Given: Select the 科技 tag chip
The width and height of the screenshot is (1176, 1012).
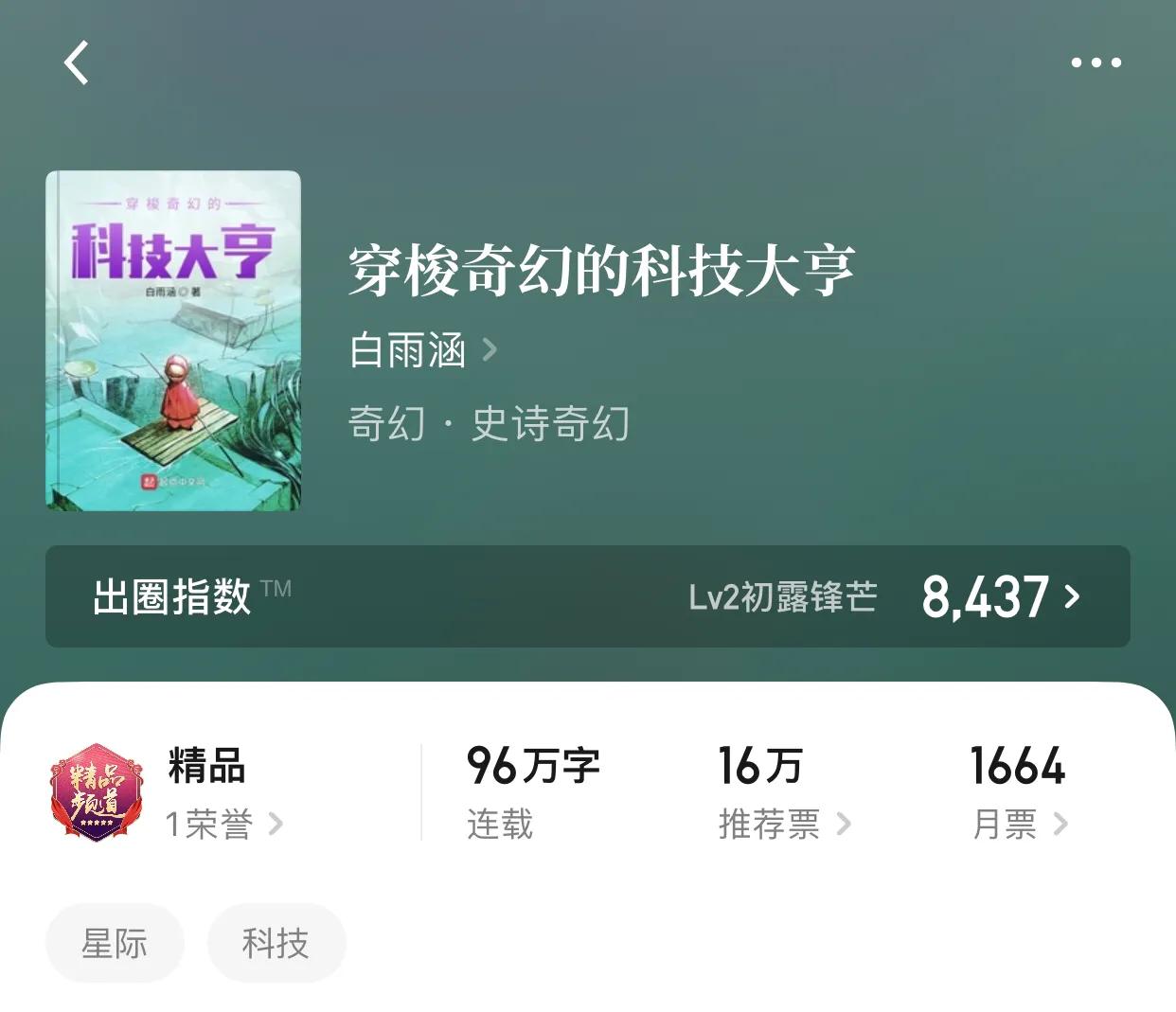Looking at the screenshot, I should [276, 943].
